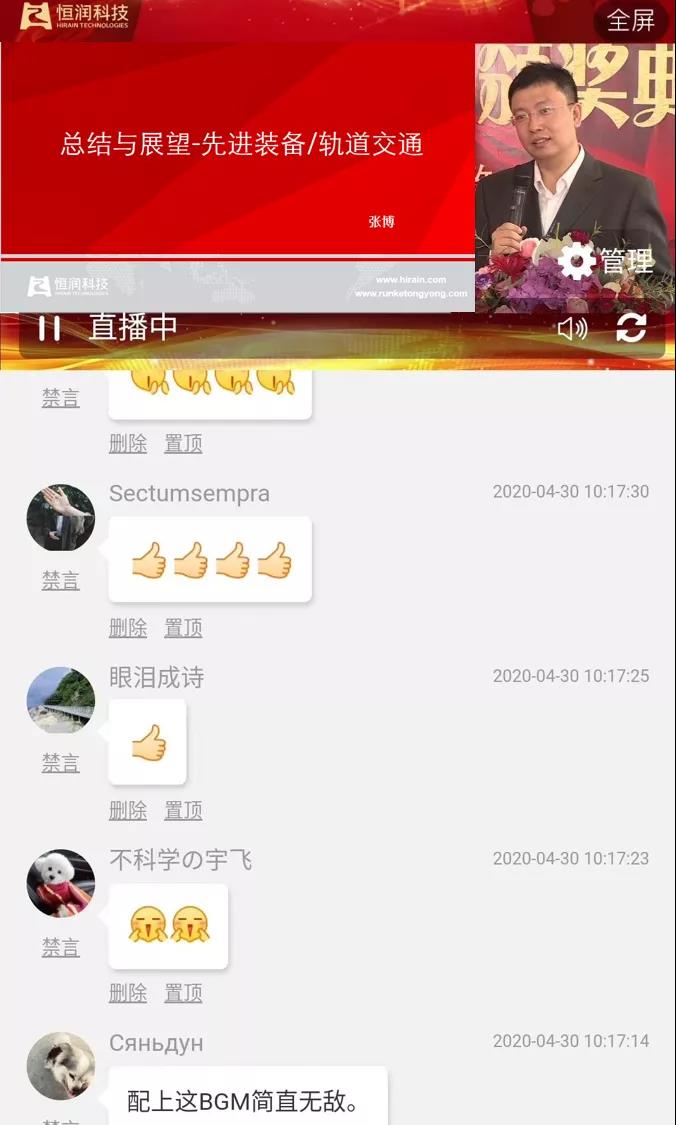
Task: Pause the live stream
Action: coord(49,328)
